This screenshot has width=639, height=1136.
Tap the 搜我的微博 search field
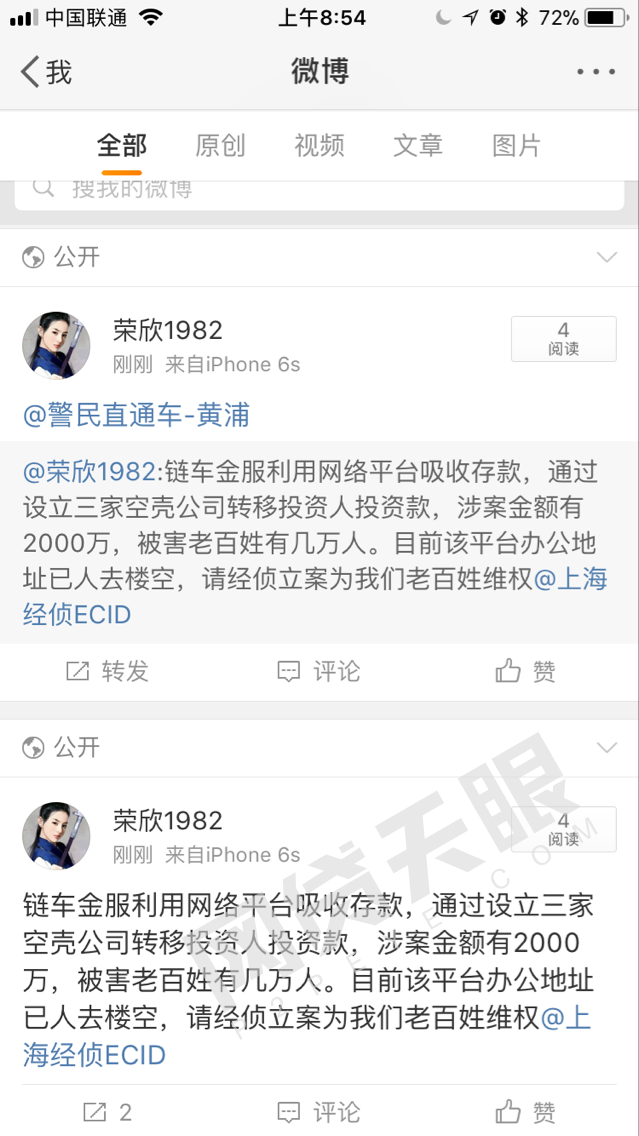point(319,189)
